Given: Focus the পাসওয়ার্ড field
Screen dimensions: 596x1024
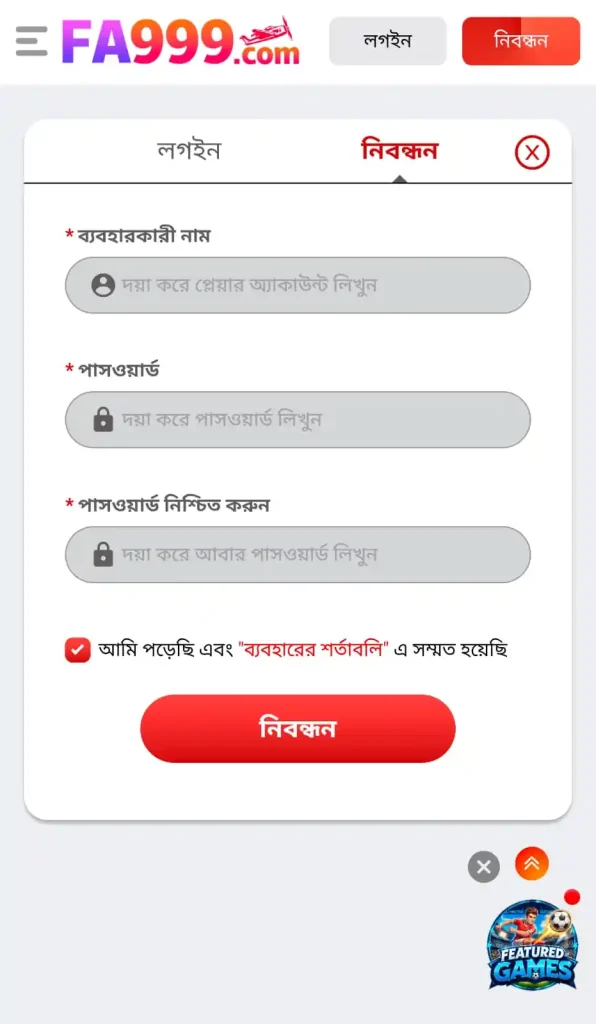Looking at the screenshot, I should pyautogui.click(x=298, y=420).
